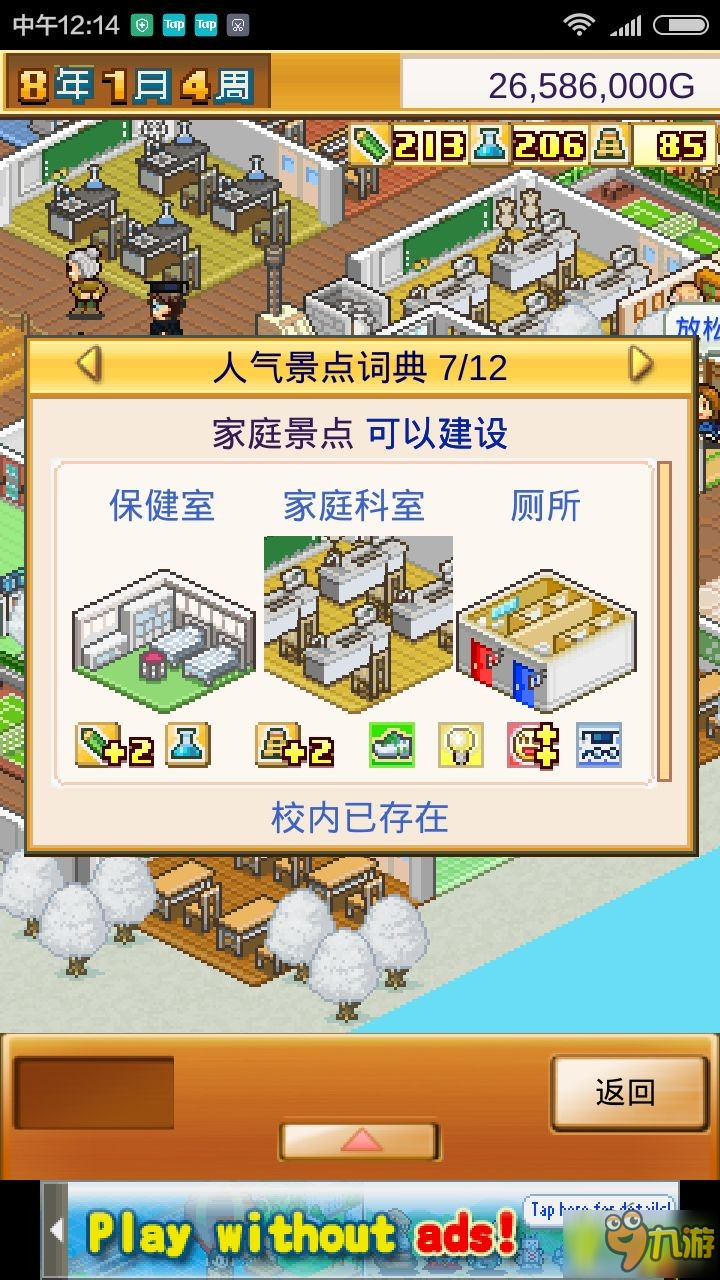
Task: Open the Play without ads banner
Action: (300, 1232)
